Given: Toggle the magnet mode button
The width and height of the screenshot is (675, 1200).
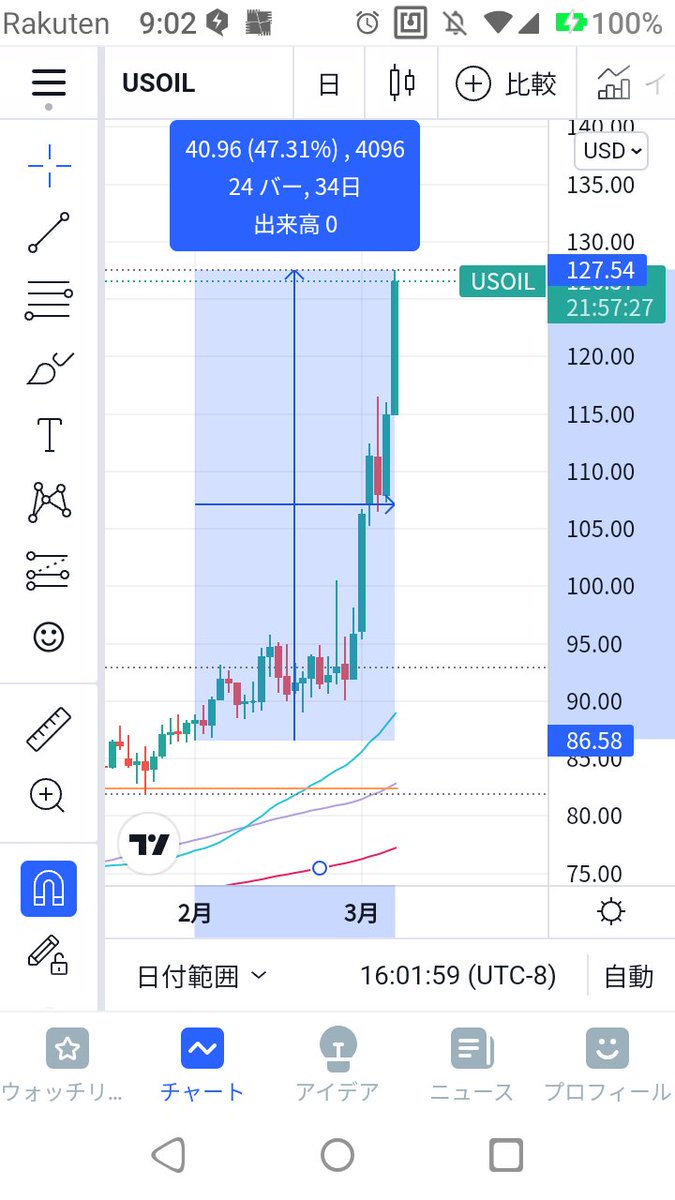Looking at the screenshot, I should (49, 889).
